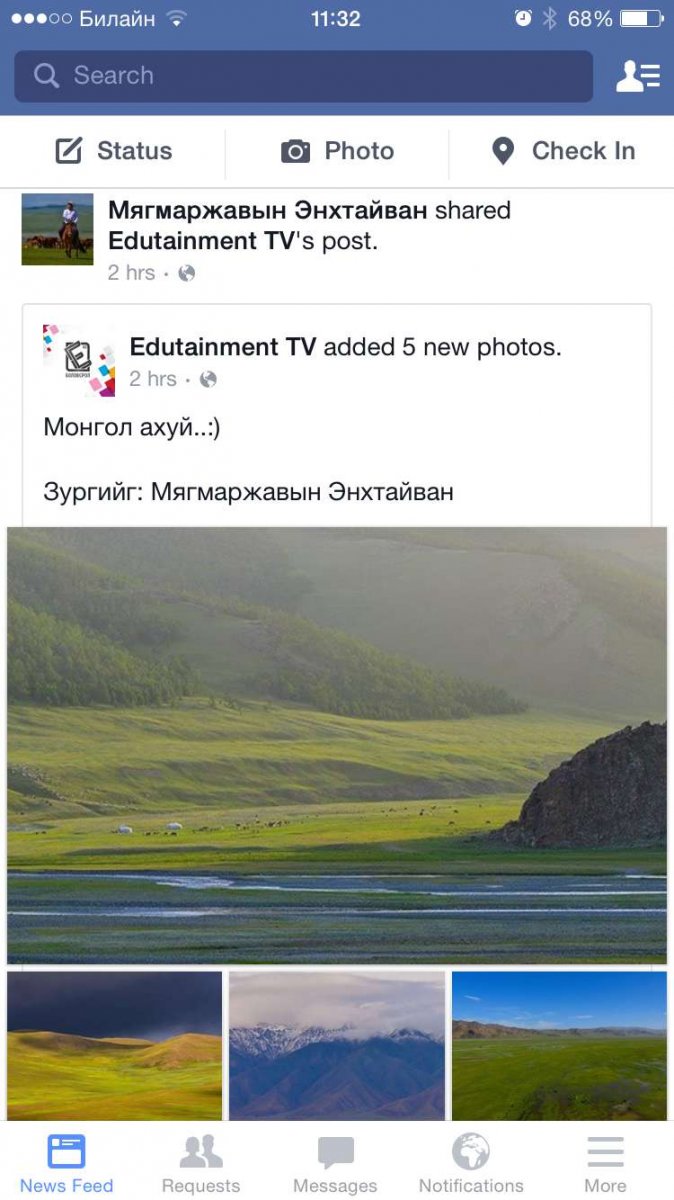Tap the Check In button
Image resolution: width=674 pixels, height=1200 pixels.
[x=563, y=151]
